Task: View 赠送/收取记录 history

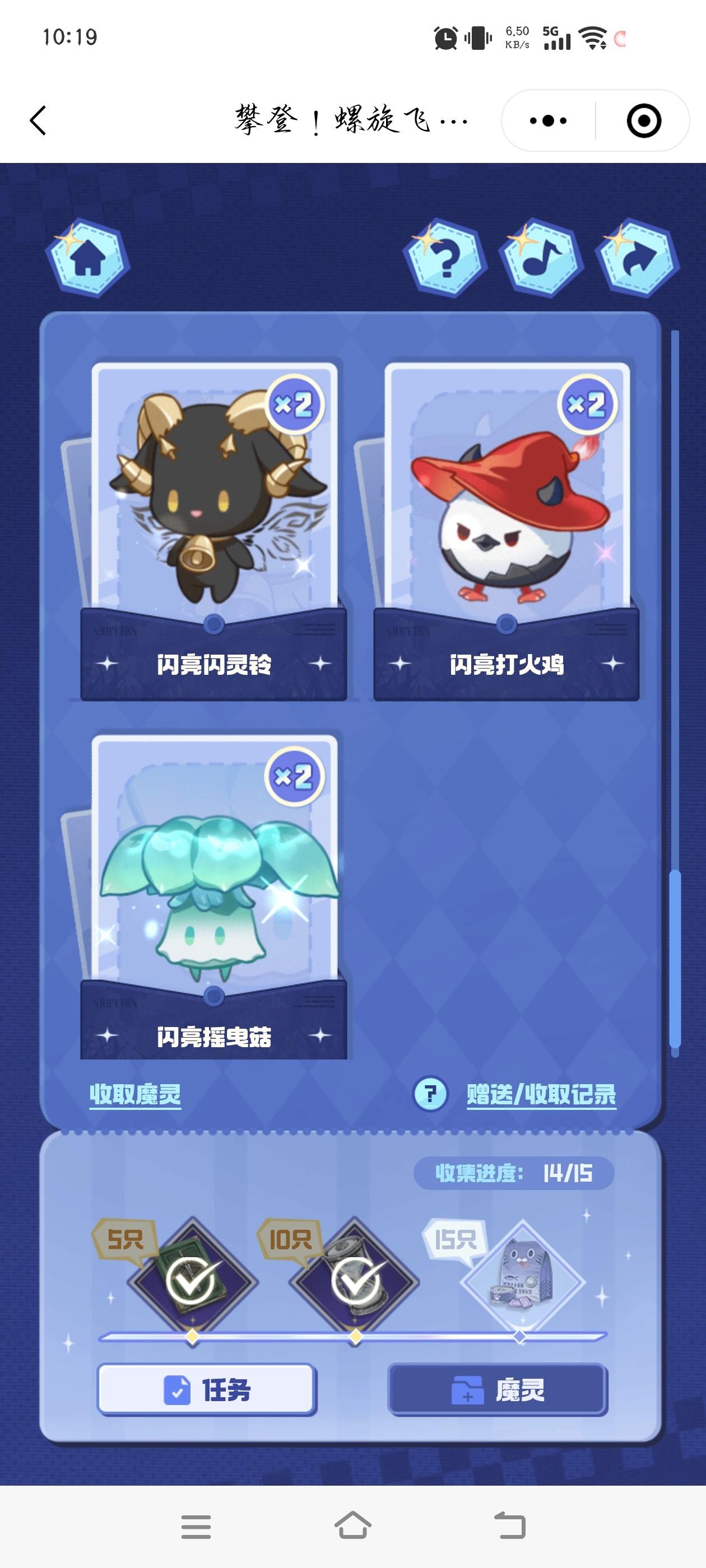Action: pyautogui.click(x=541, y=1094)
